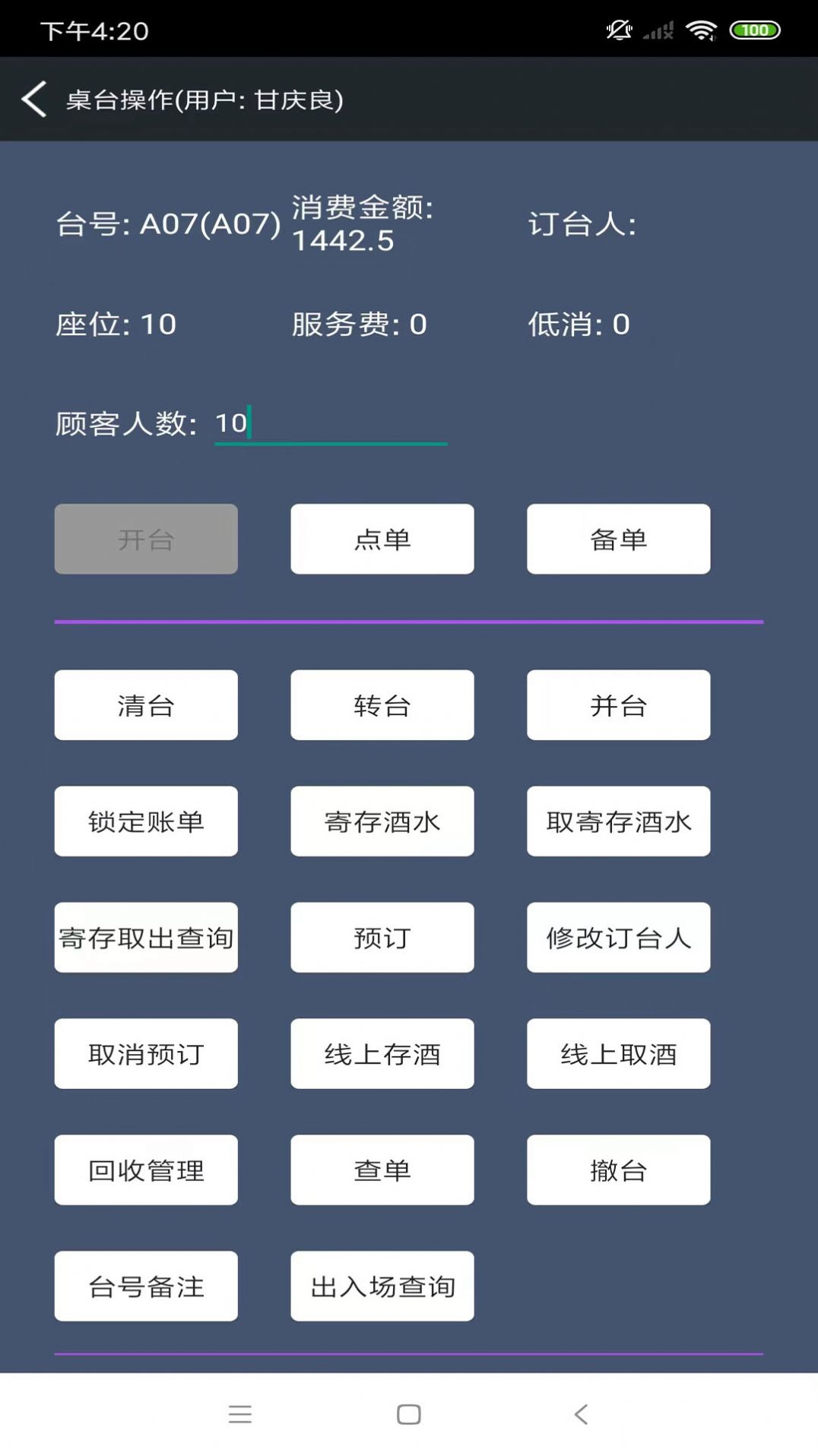The width and height of the screenshot is (818, 1456).
Task: Select 清台 to clear the table
Action: (146, 705)
